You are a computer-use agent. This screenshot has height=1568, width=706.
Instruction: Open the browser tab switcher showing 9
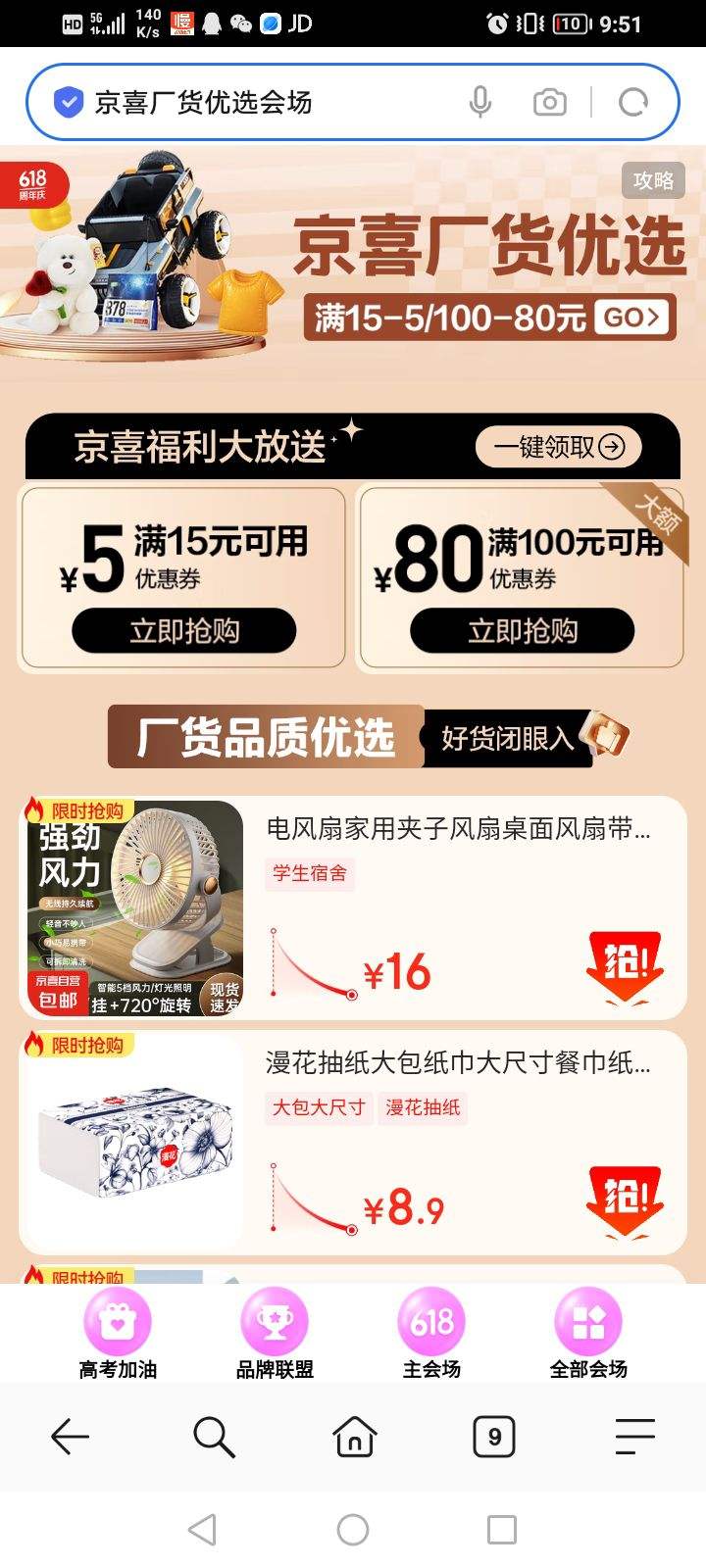click(x=494, y=1437)
